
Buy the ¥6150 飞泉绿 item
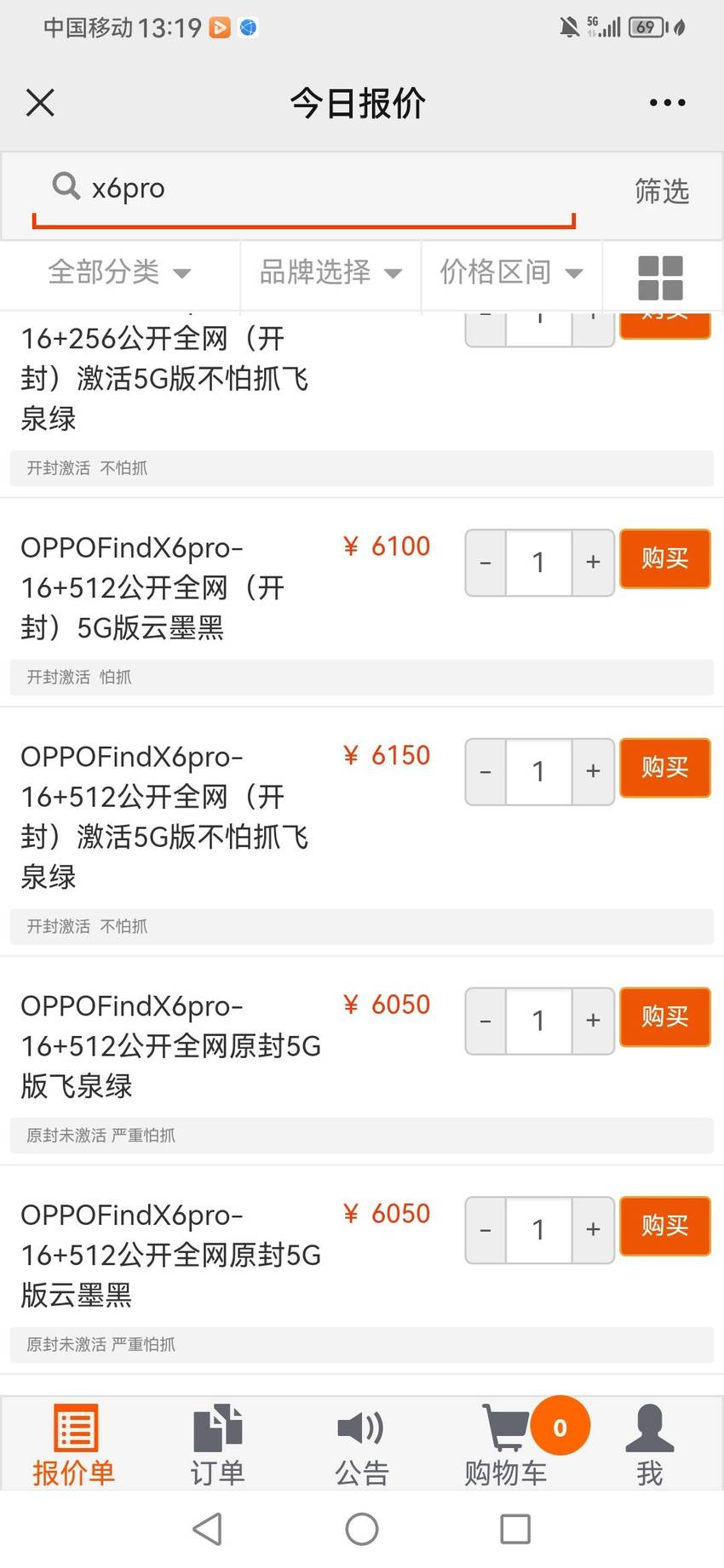click(x=665, y=768)
